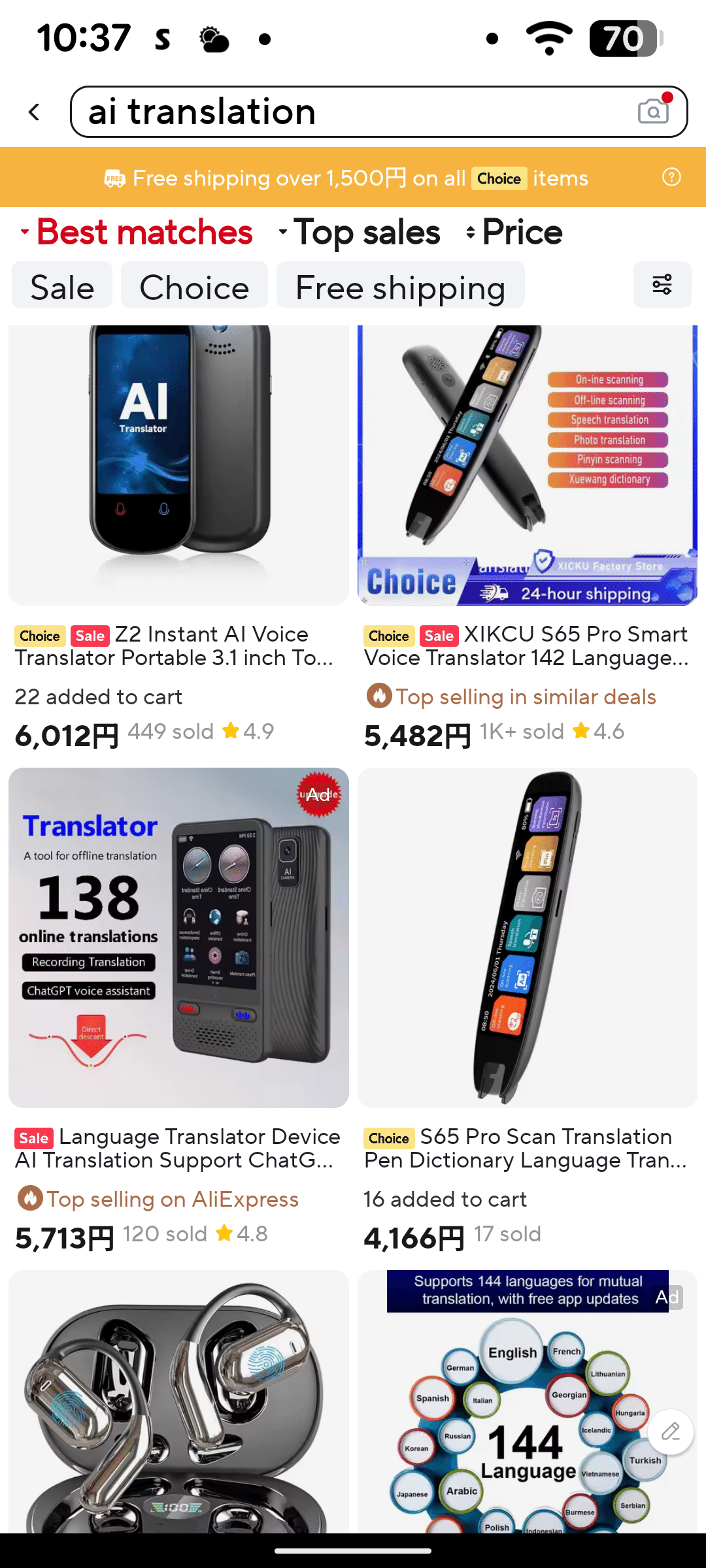
Task: Open Z2 Instant AI Voice Translator product
Action: click(x=178, y=464)
